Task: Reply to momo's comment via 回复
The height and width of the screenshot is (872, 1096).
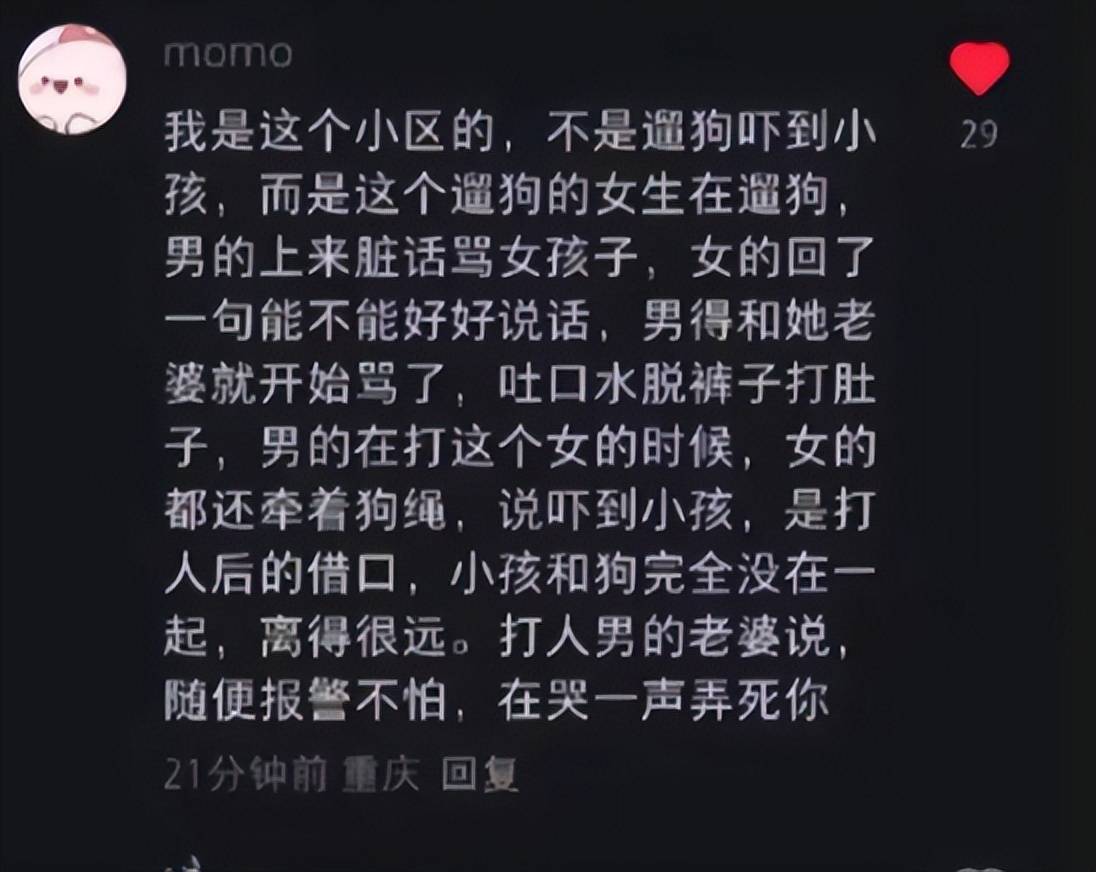Action: click(x=479, y=775)
